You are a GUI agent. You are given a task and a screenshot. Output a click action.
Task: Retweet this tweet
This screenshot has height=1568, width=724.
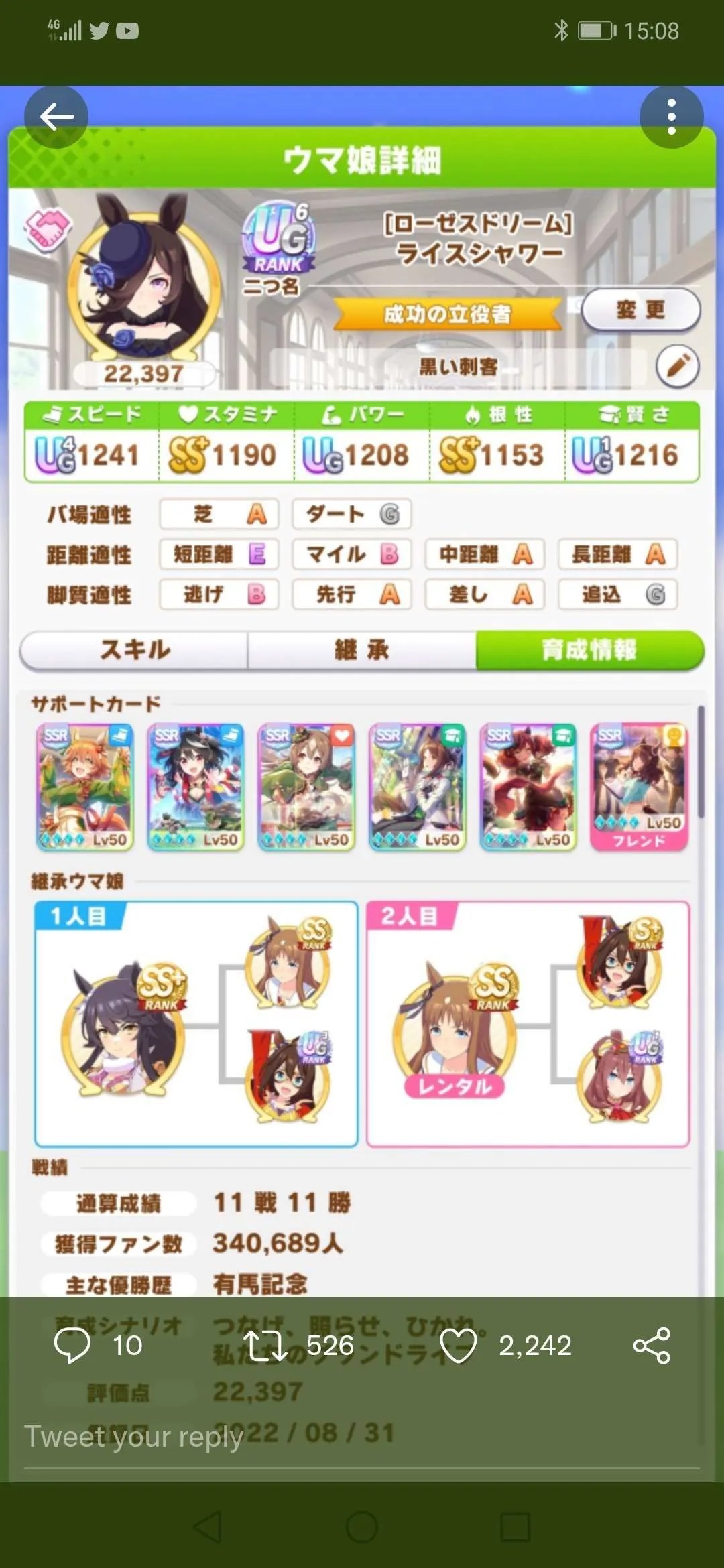click(x=265, y=1346)
